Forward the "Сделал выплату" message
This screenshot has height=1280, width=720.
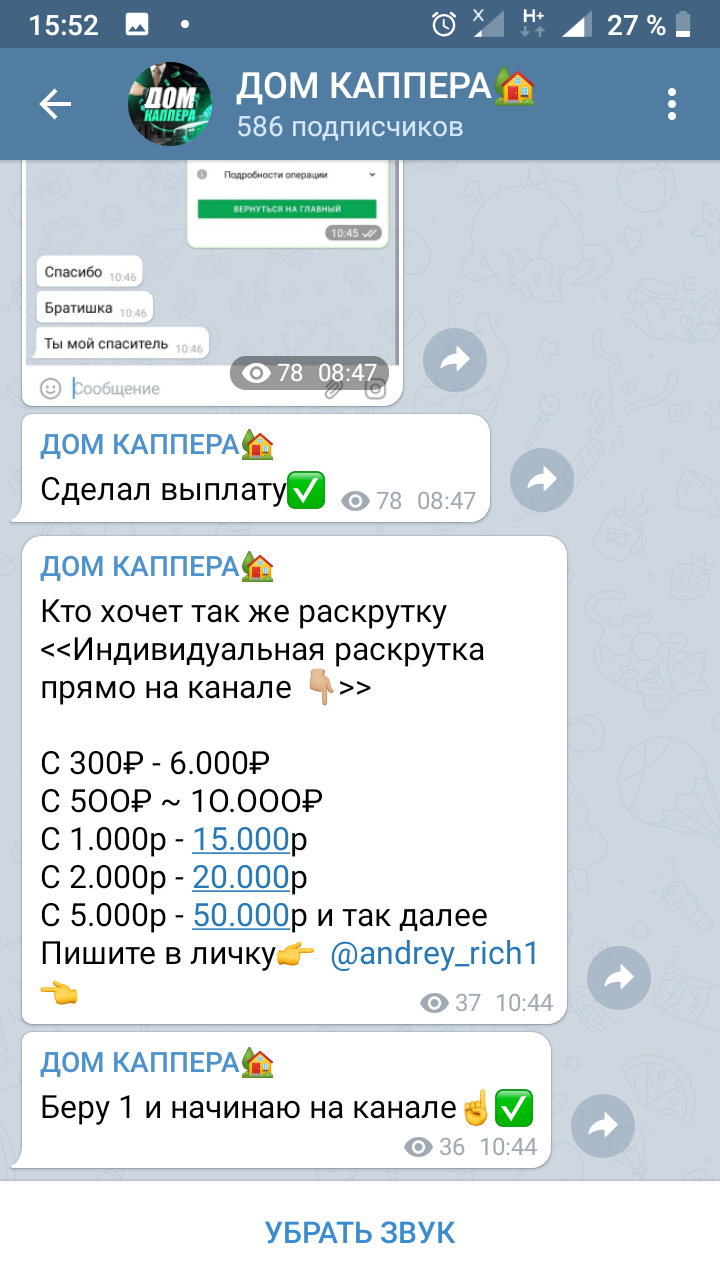coord(542,481)
